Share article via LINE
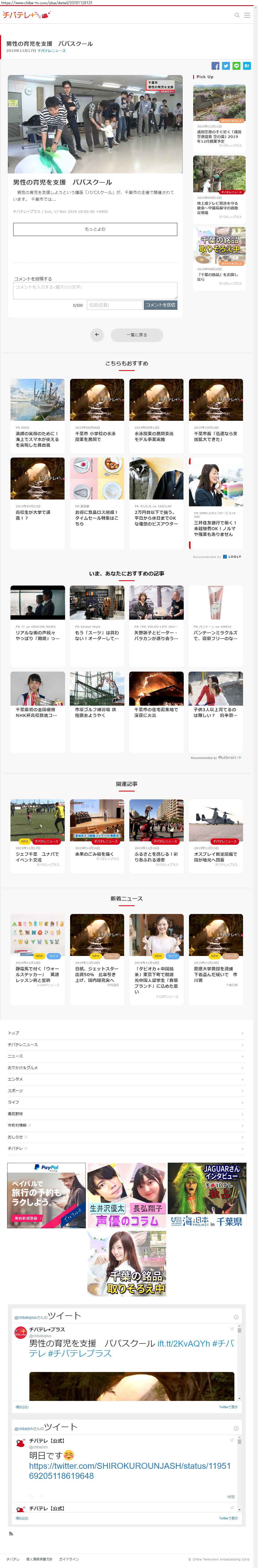Screen dimensions: 258x1568 pos(236,66)
